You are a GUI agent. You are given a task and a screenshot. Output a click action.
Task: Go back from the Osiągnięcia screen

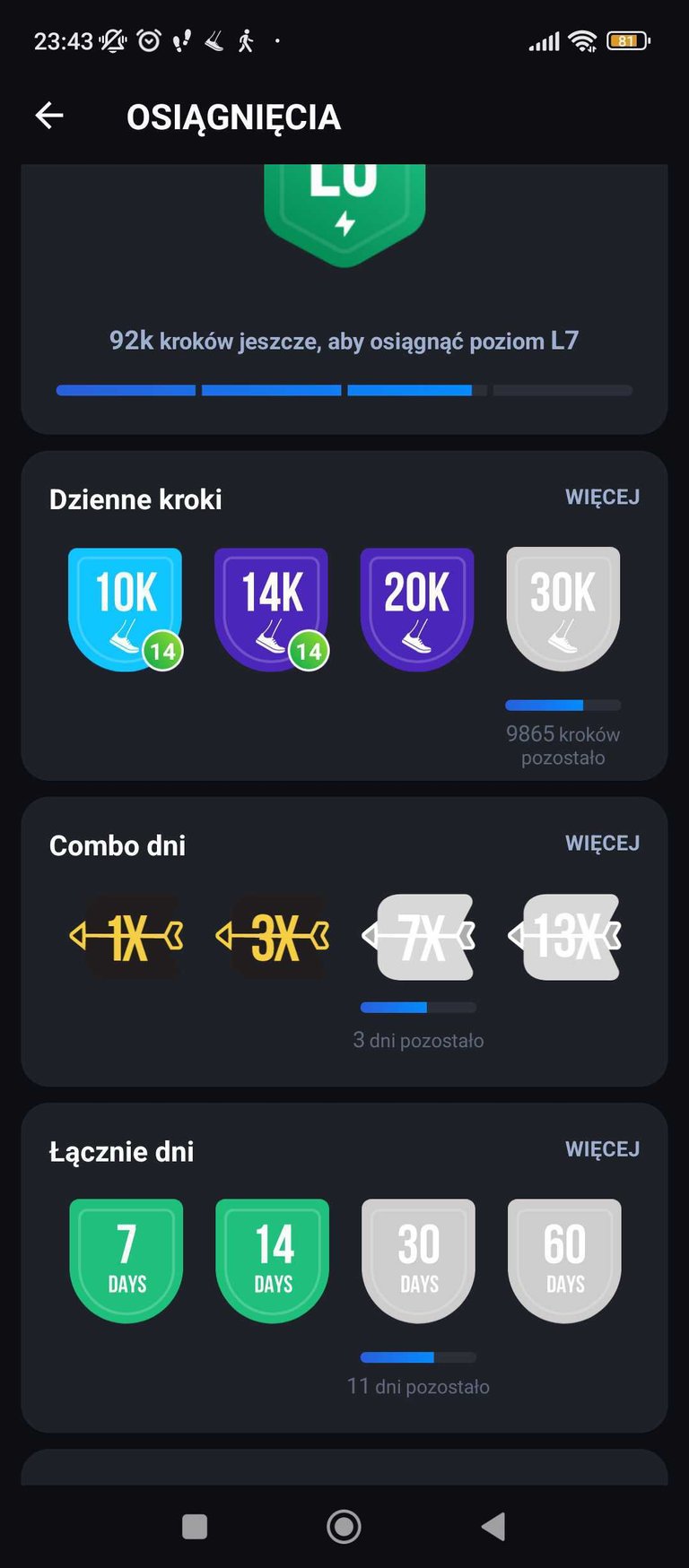(x=49, y=116)
